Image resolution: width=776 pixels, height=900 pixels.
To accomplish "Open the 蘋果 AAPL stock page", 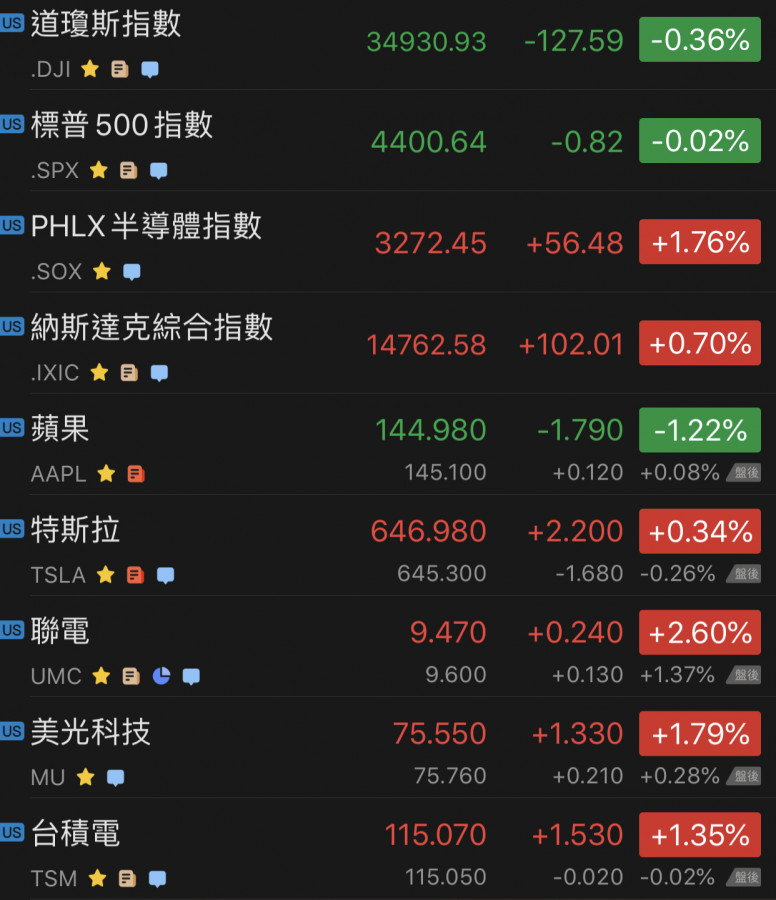I will 60,429.
